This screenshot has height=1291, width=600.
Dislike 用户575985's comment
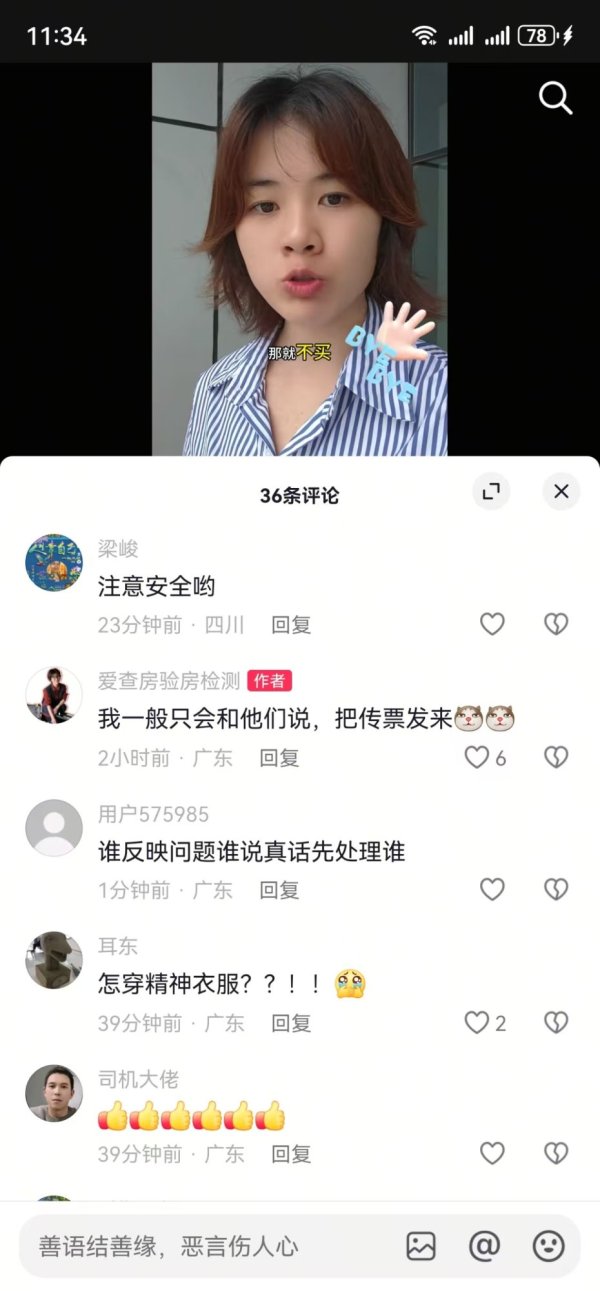(556, 890)
